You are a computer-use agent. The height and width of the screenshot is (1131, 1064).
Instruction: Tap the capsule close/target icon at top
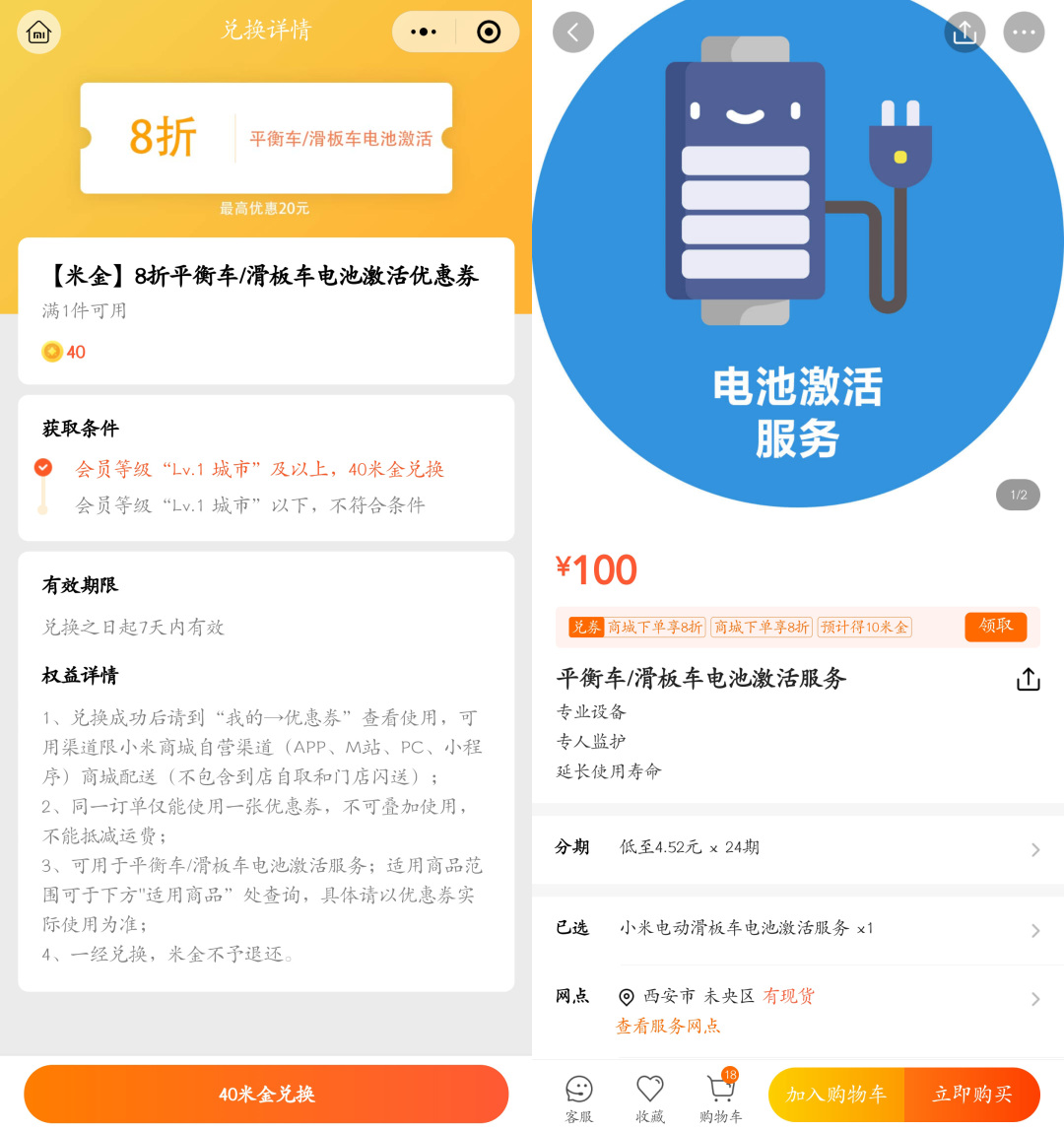(489, 32)
